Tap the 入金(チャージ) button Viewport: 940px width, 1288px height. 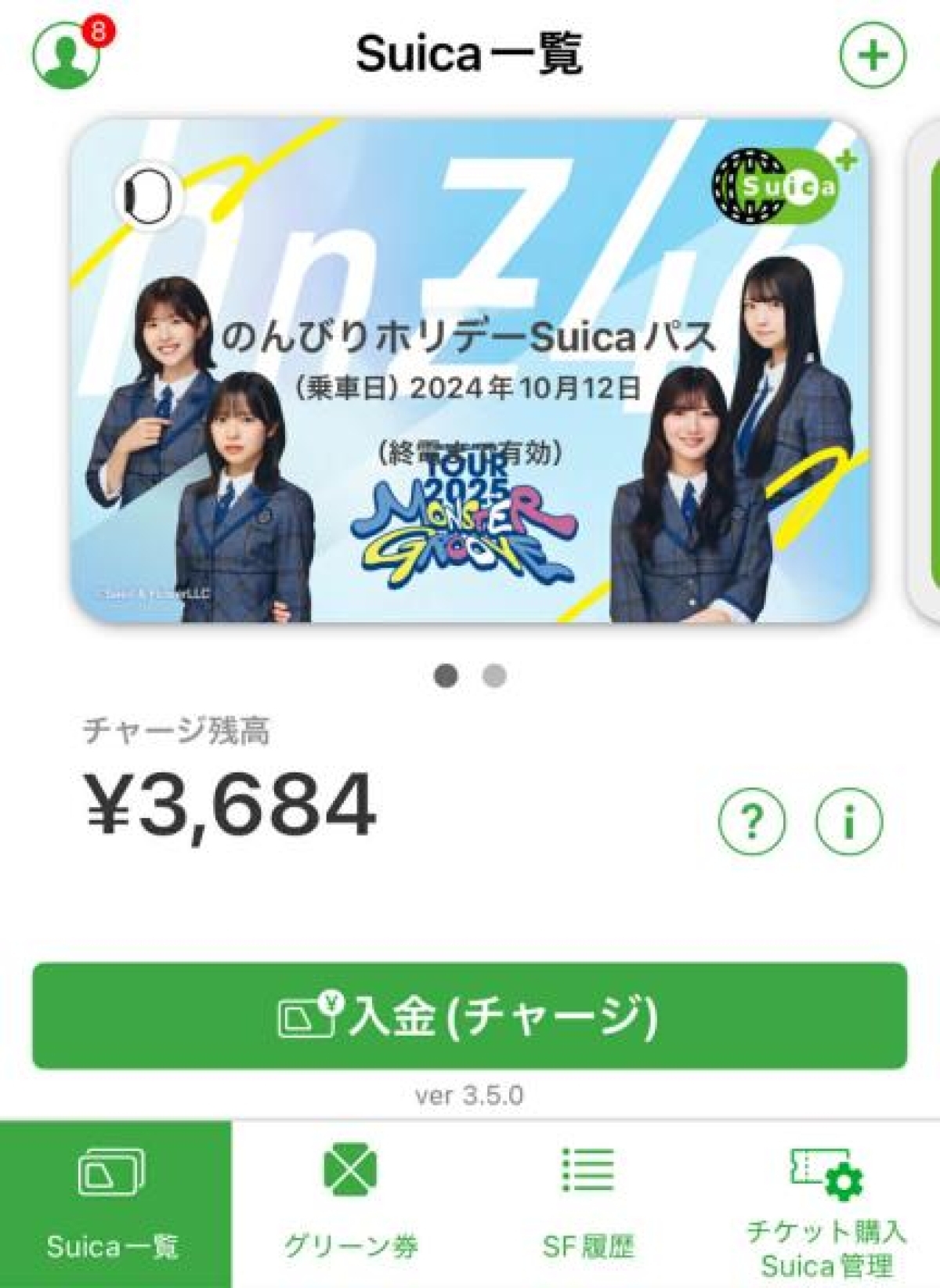pos(470,1016)
